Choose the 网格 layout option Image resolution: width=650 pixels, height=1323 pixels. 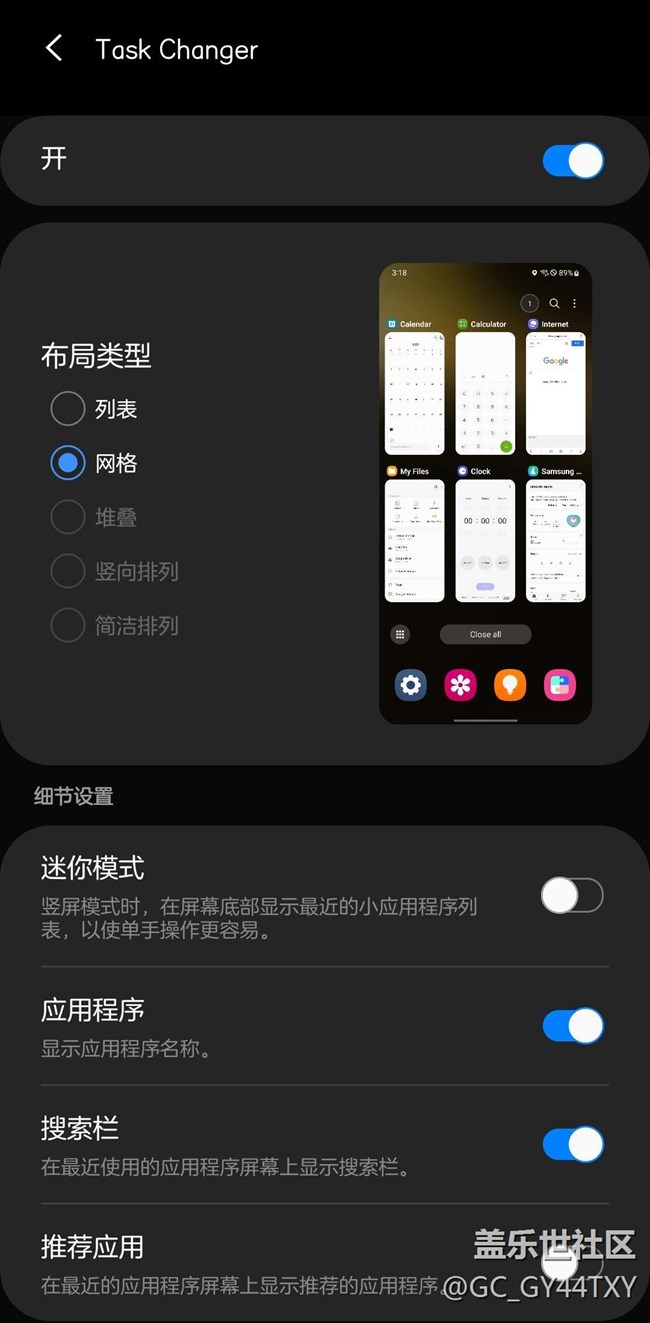coord(68,463)
